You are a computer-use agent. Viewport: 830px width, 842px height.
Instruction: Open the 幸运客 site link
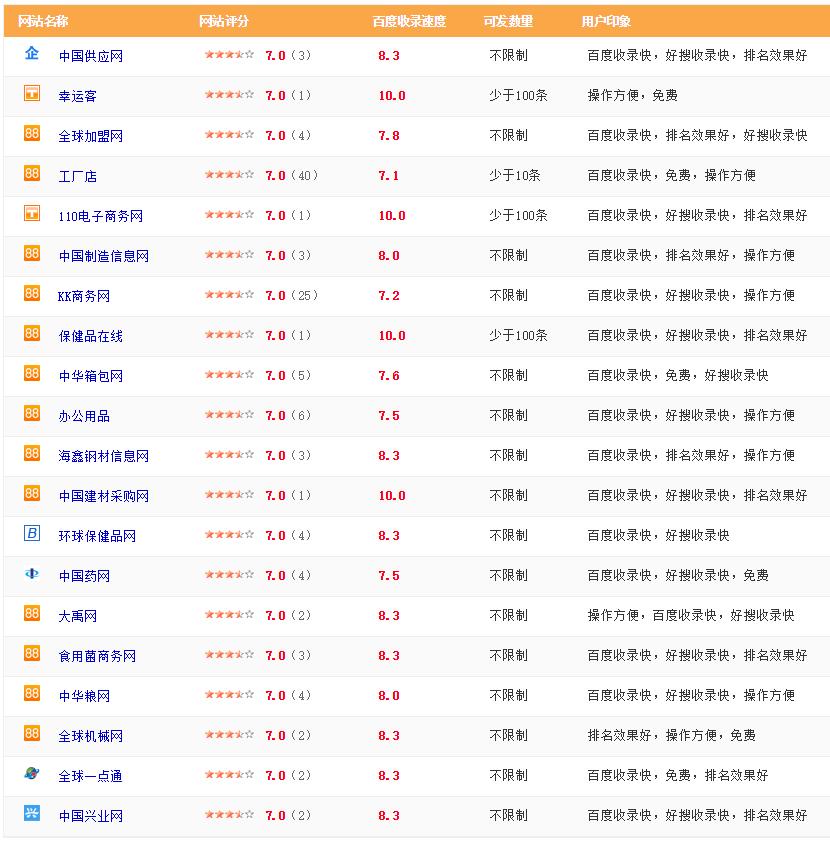77,96
